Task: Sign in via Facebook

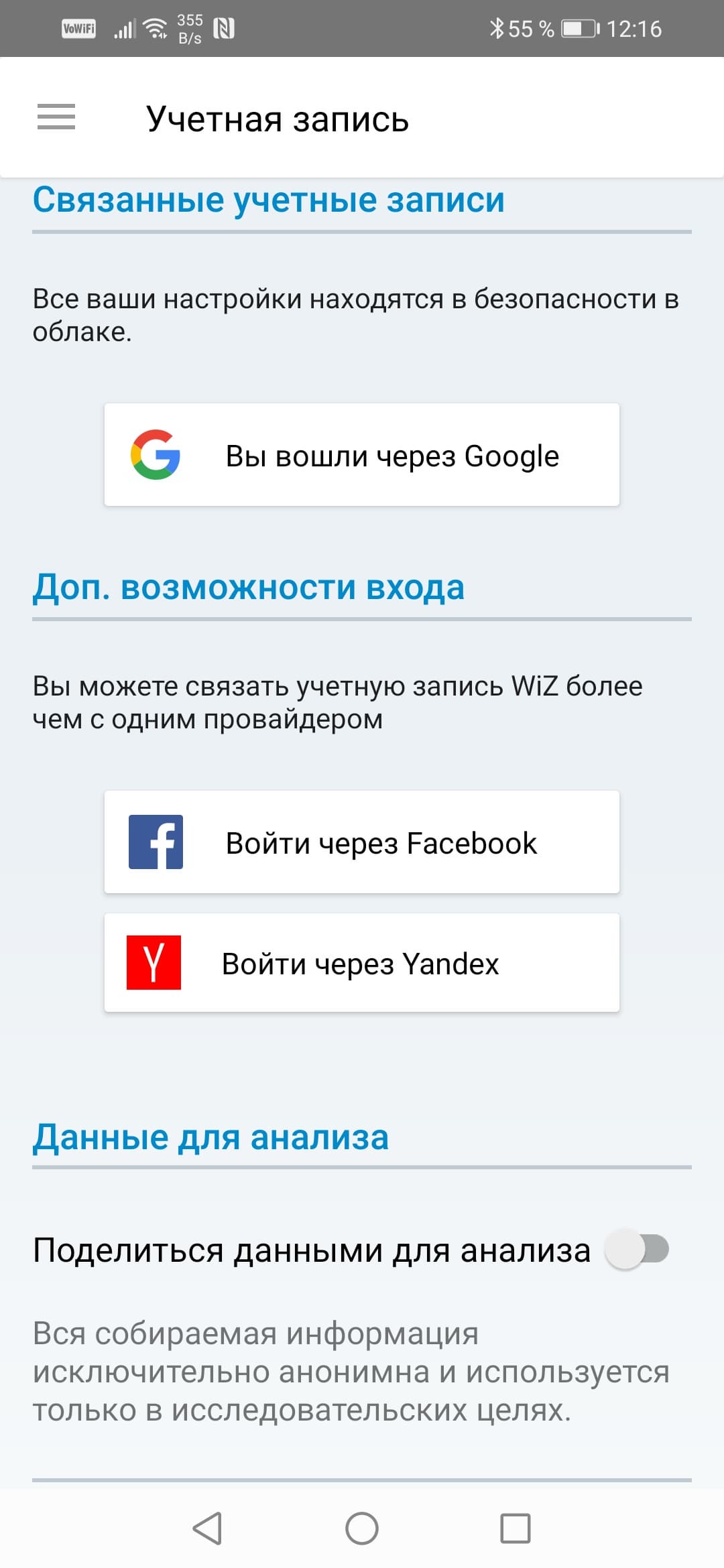Action: [362, 842]
